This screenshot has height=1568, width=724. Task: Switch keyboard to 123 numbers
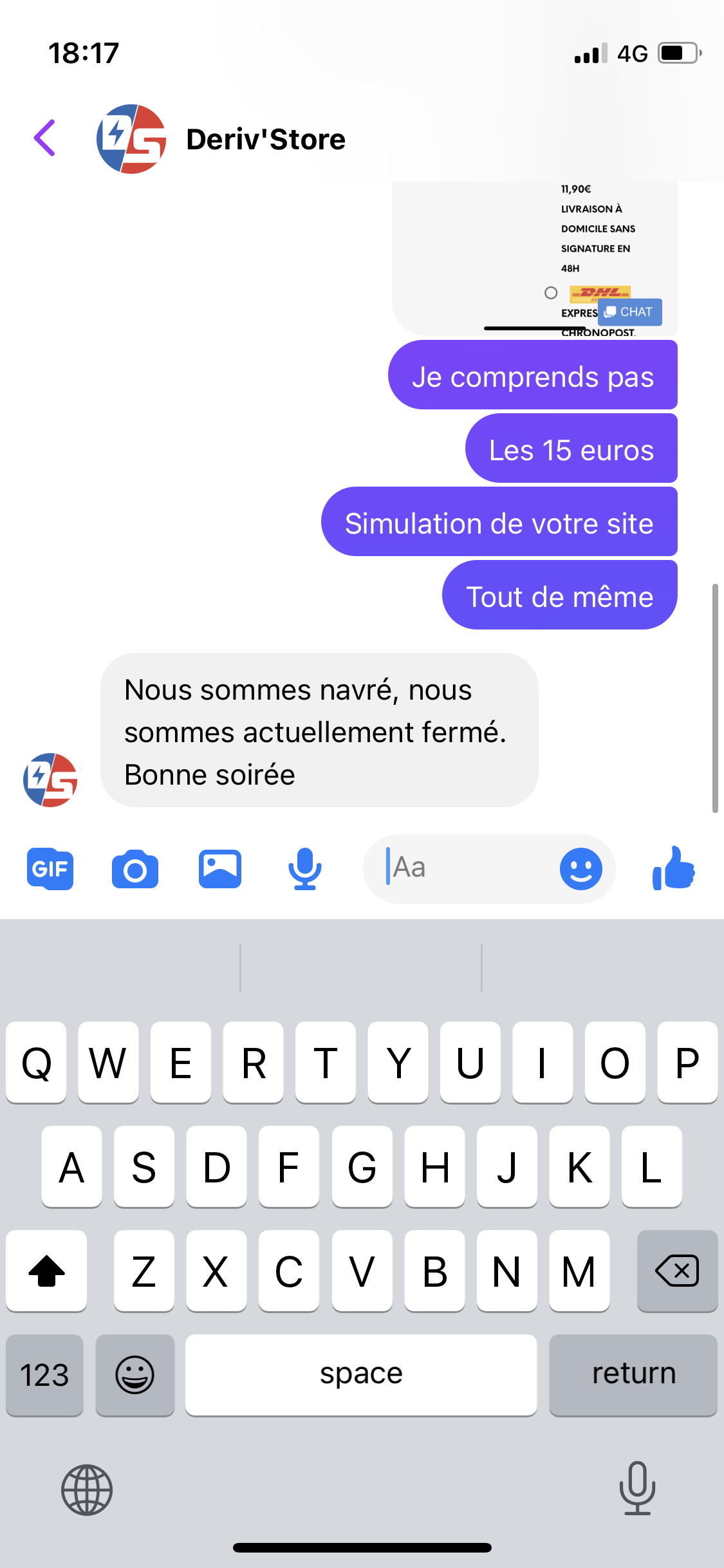coord(44,1374)
